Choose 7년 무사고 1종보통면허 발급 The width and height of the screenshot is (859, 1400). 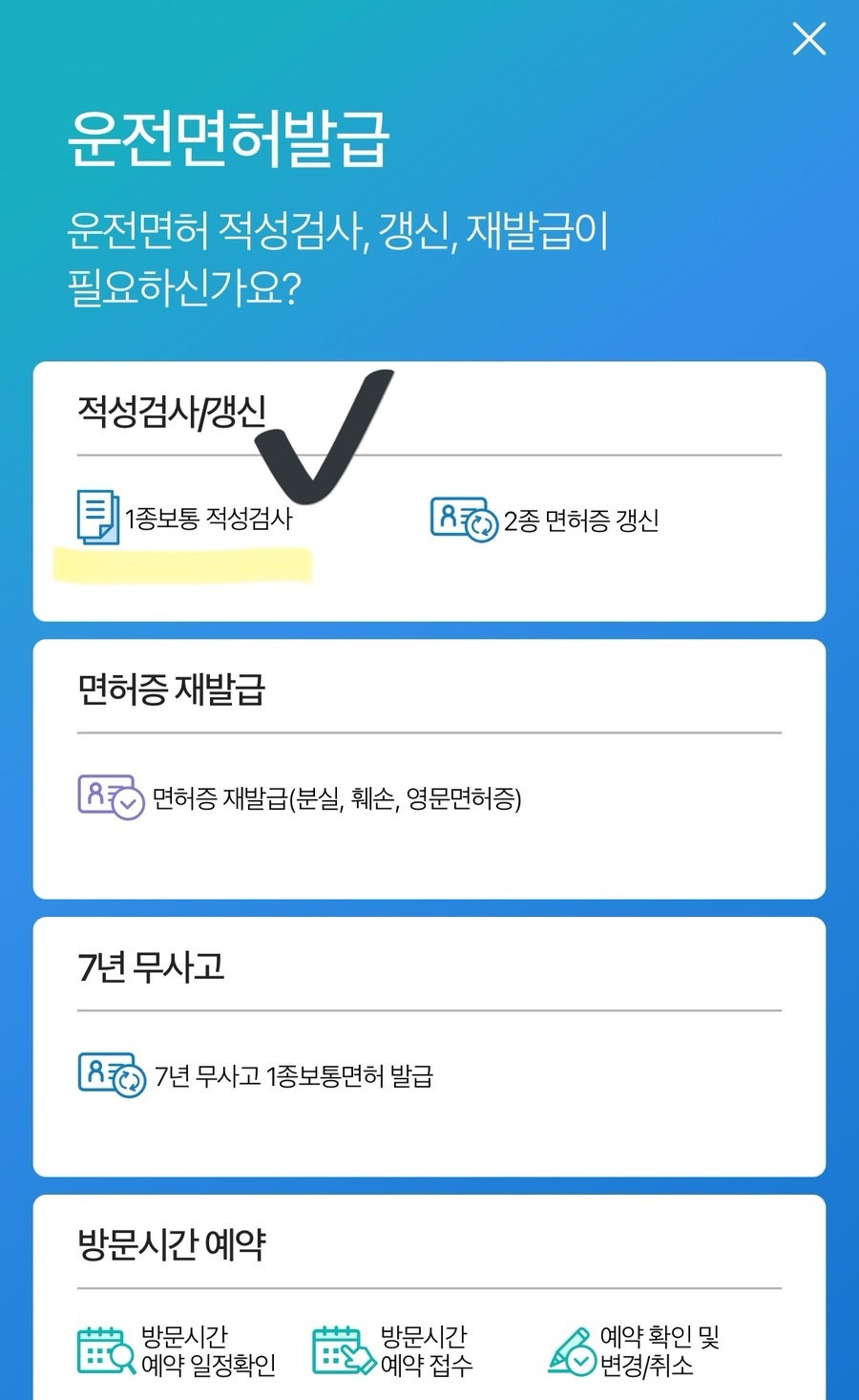click(256, 1076)
